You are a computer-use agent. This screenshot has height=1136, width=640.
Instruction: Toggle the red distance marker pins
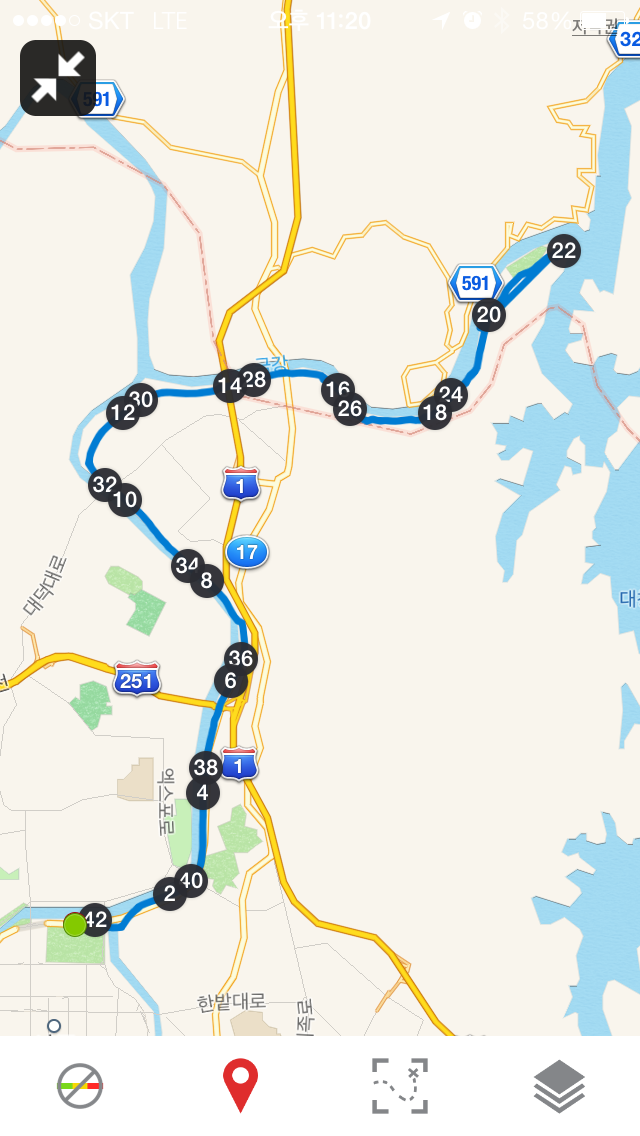240,1085
